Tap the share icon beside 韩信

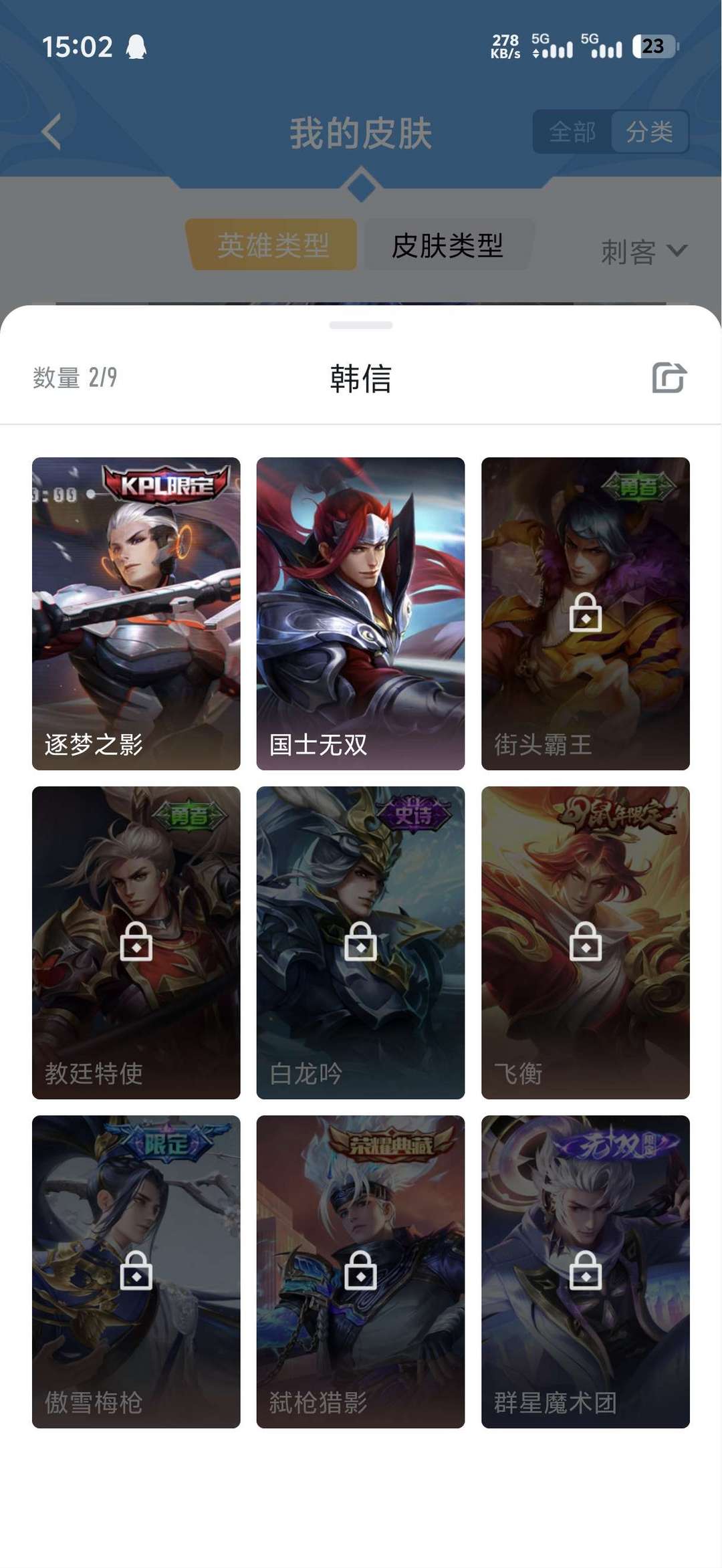tap(669, 378)
